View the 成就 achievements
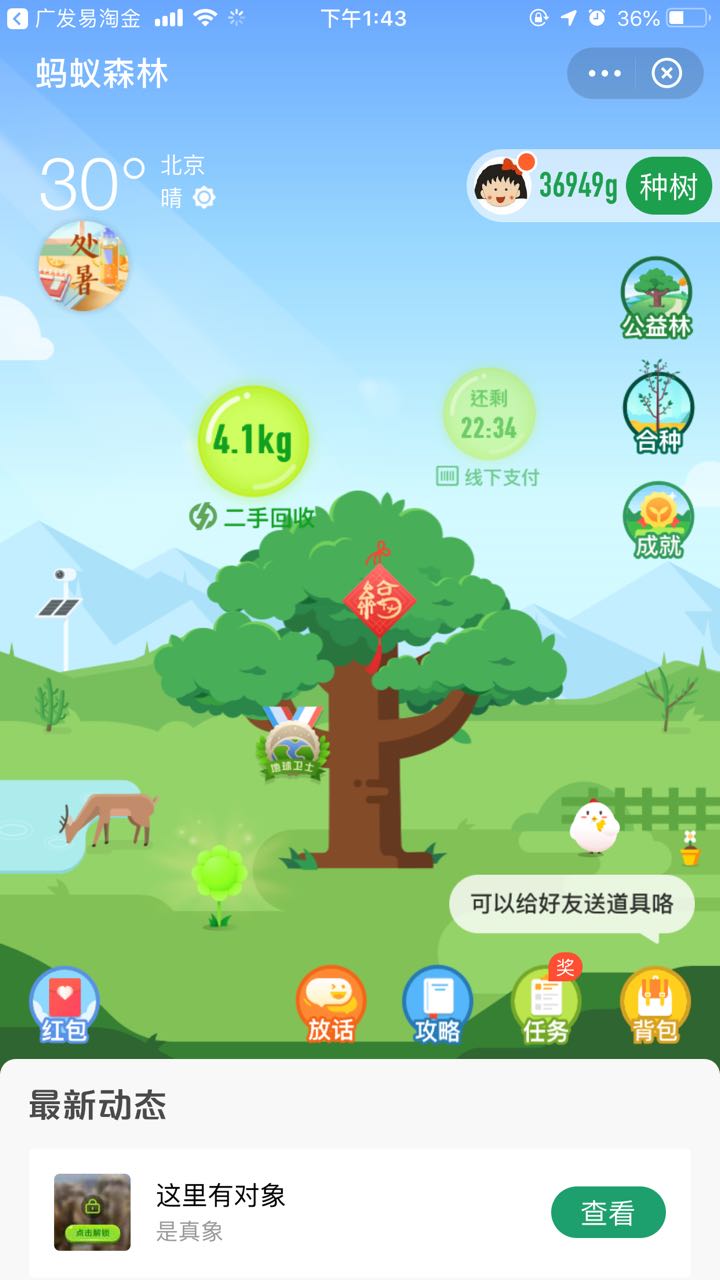Viewport: 720px width, 1280px height. (657, 521)
